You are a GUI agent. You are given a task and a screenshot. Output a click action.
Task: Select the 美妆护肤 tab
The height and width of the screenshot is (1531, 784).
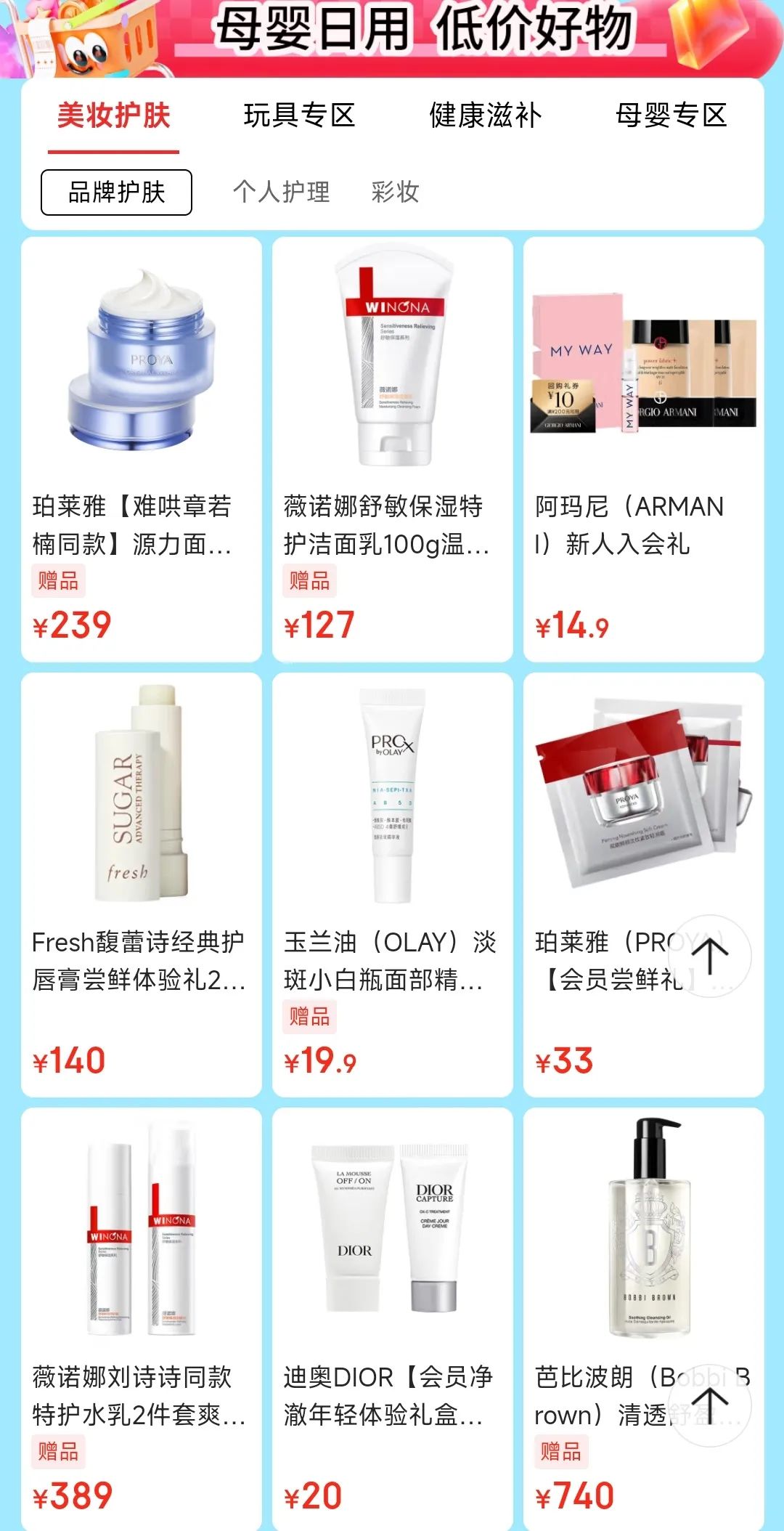[113, 115]
